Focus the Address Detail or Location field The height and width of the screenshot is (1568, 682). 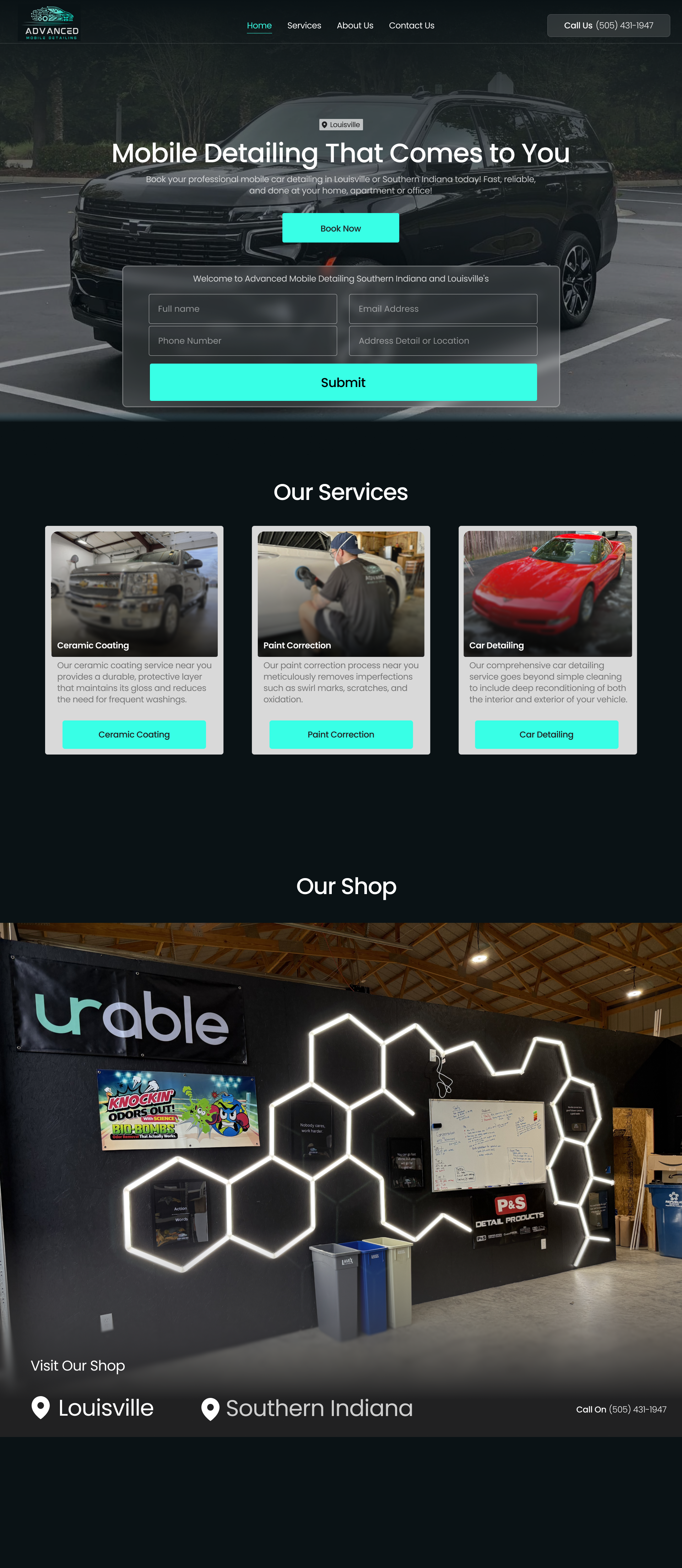(443, 341)
